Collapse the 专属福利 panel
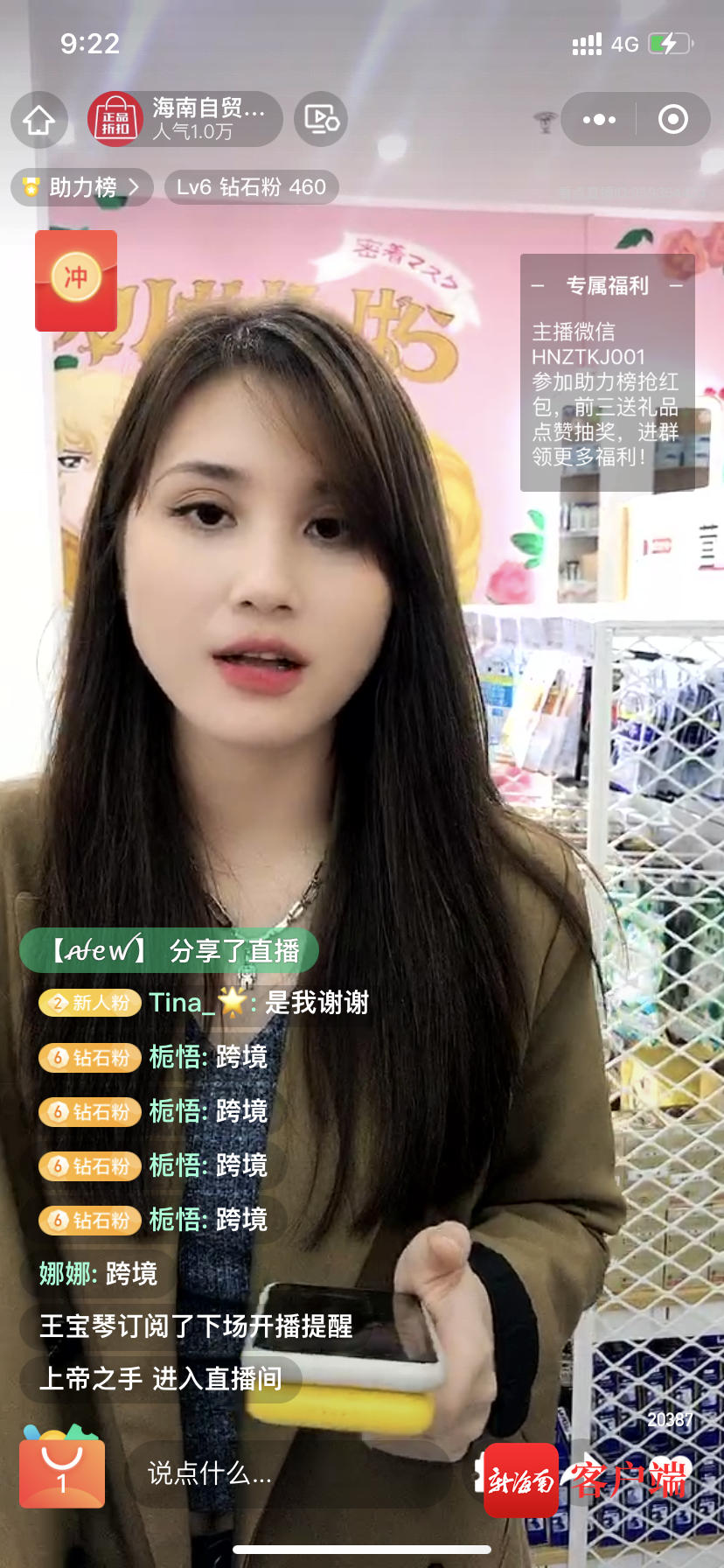This screenshot has height=1568, width=724. 538,286
